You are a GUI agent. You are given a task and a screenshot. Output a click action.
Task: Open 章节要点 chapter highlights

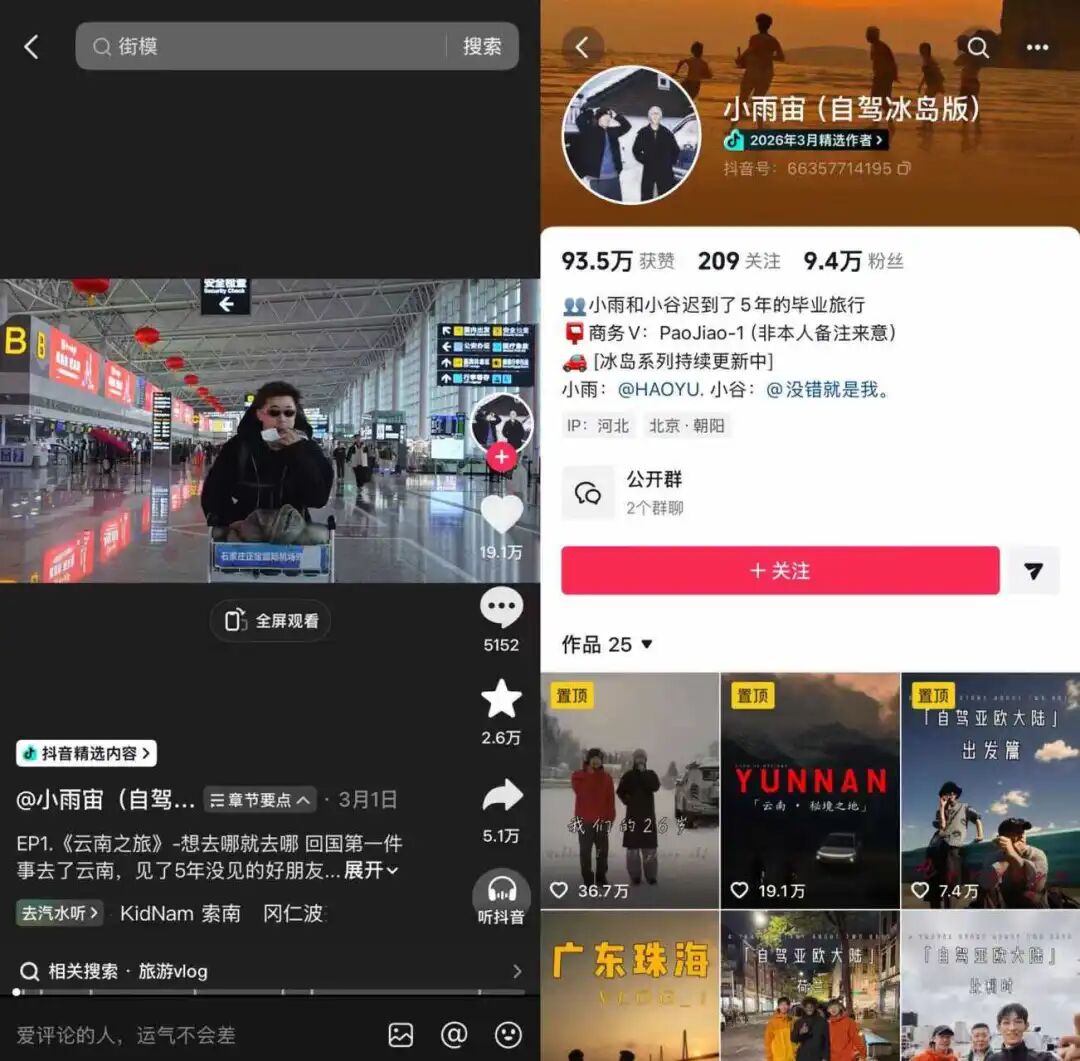[260, 800]
